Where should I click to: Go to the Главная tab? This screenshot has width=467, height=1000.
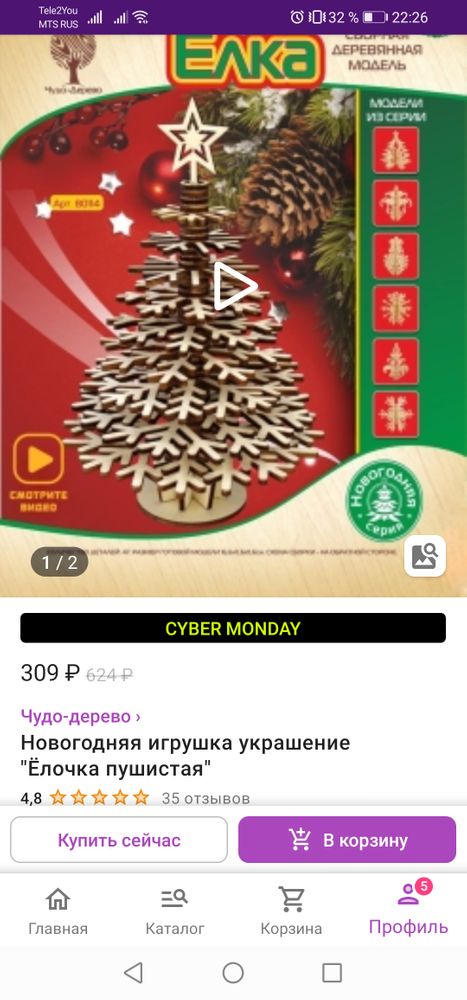[58, 911]
